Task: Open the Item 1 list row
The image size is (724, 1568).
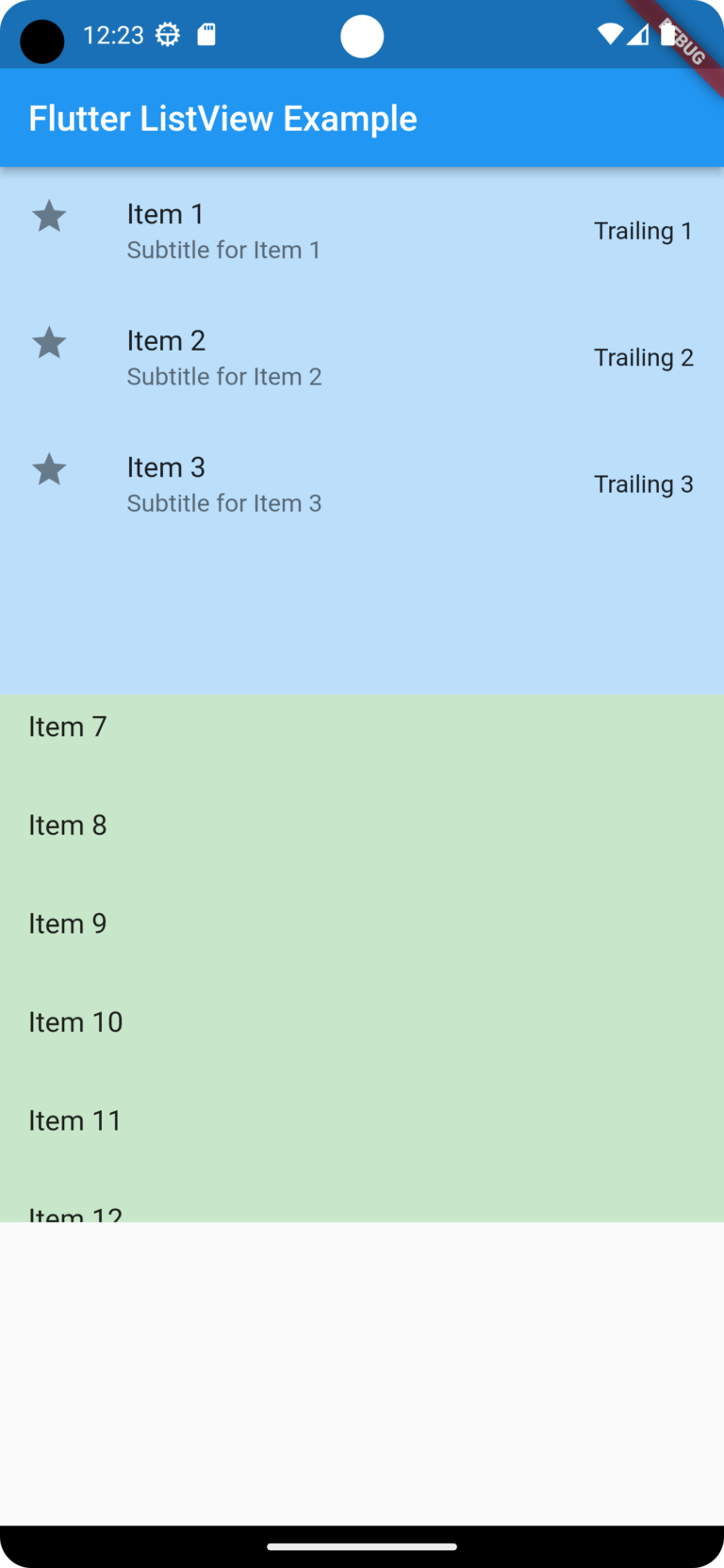Action: pyautogui.click(x=362, y=231)
